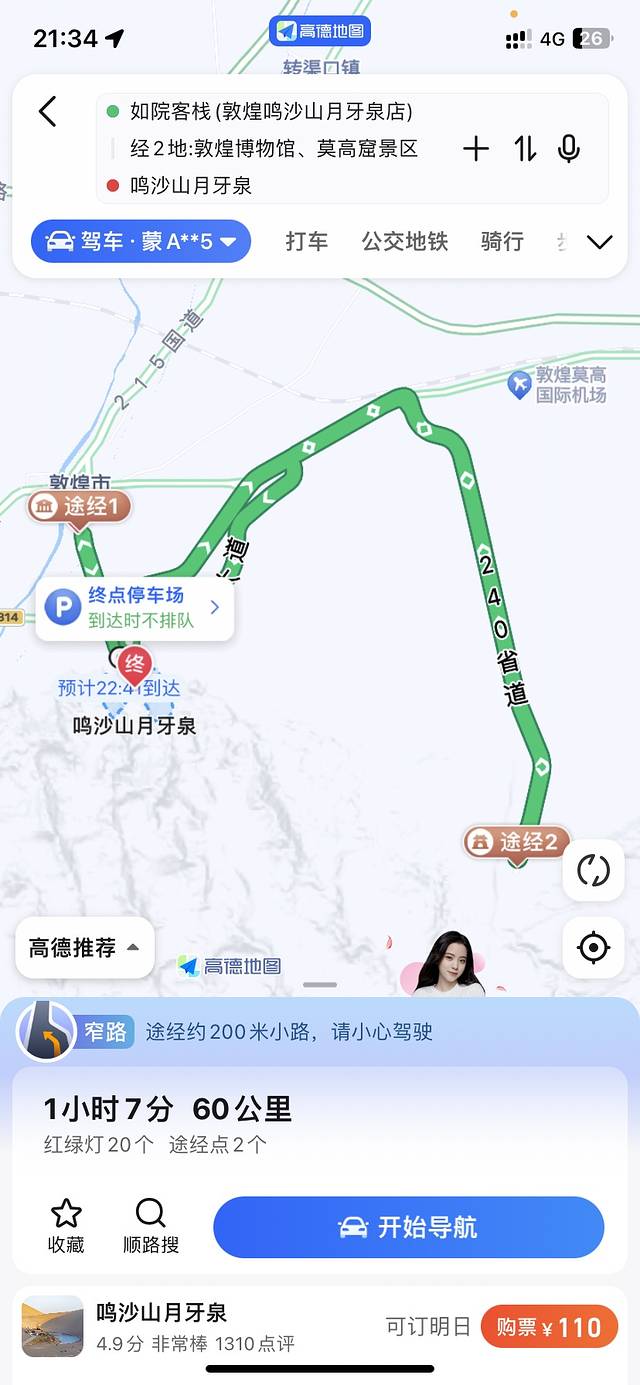640x1385 pixels.
Task: Expand the 高德推荐 route preference menu
Action: [85, 947]
